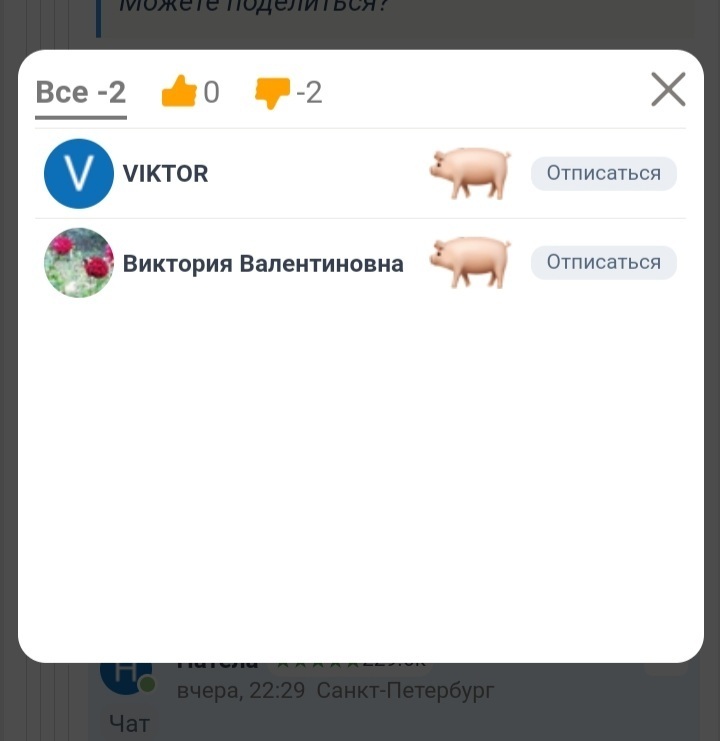This screenshot has height=741, width=720.
Task: Unsubscribe from Виктория Валентиновна
Action: (603, 262)
